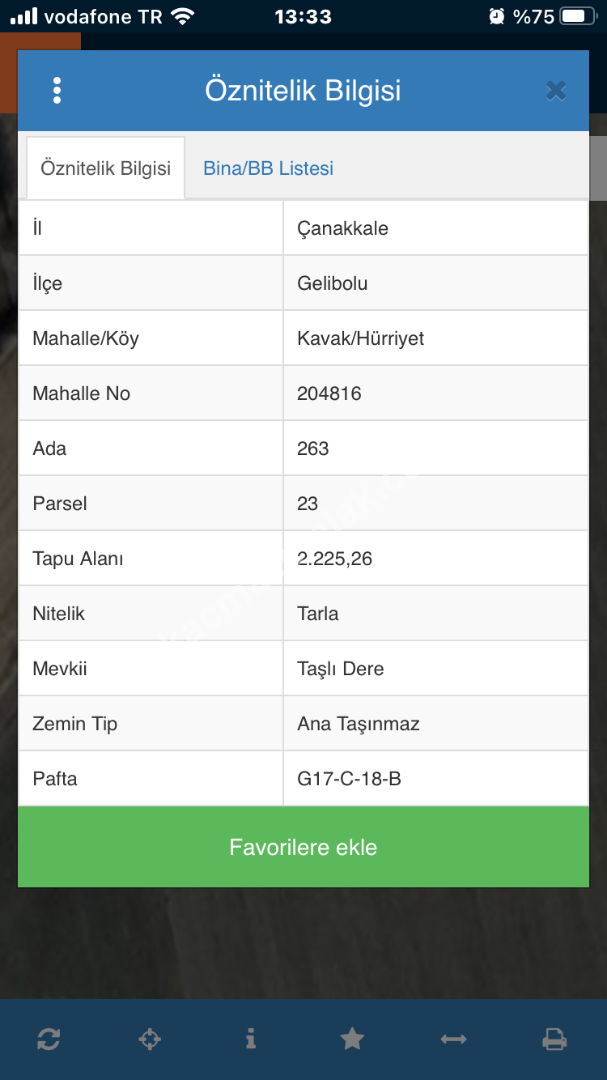Image resolution: width=607 pixels, height=1080 pixels.
Task: Open the info icon in bottom toolbar
Action: point(250,1039)
